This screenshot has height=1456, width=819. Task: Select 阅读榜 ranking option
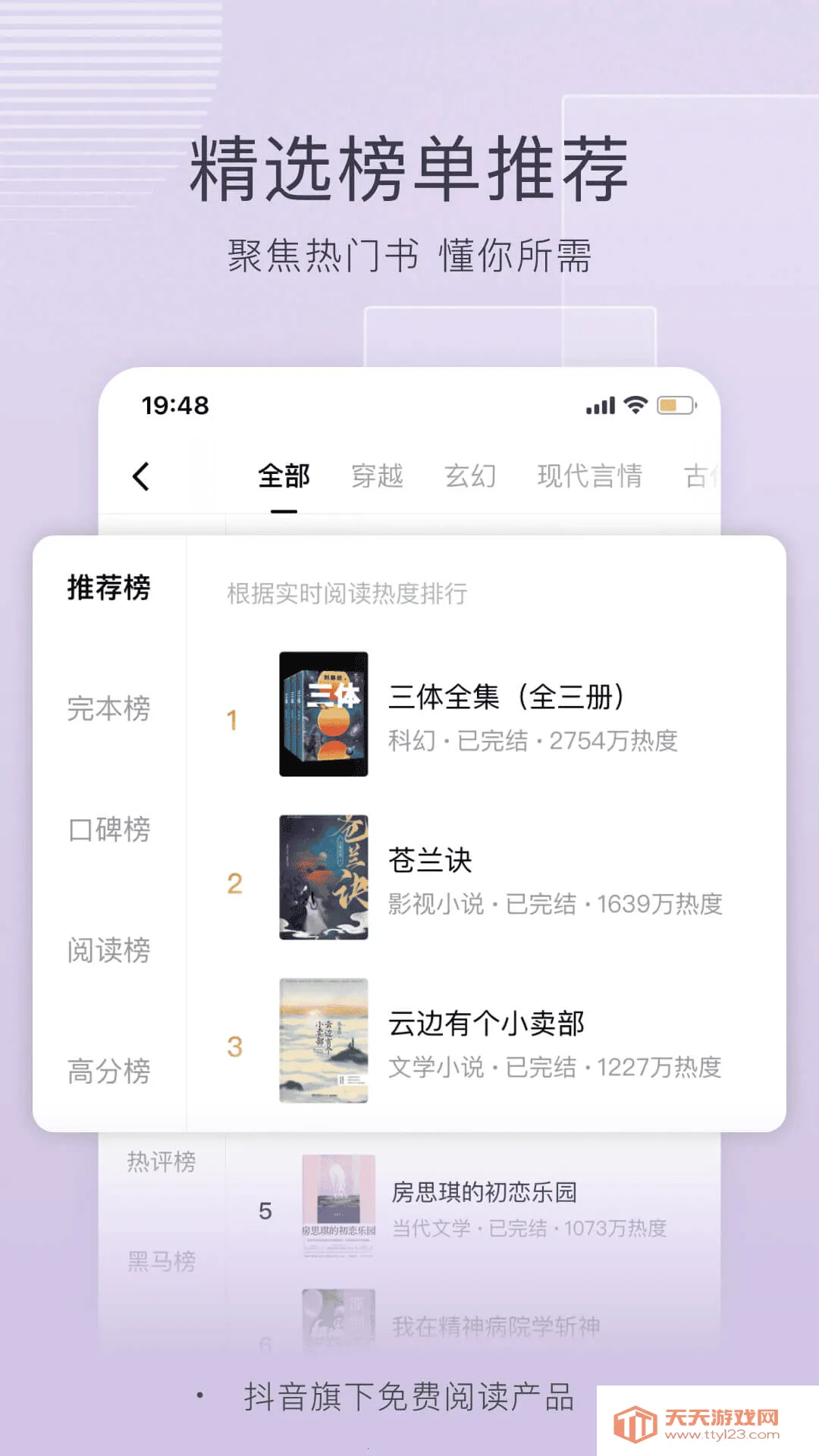(x=108, y=950)
